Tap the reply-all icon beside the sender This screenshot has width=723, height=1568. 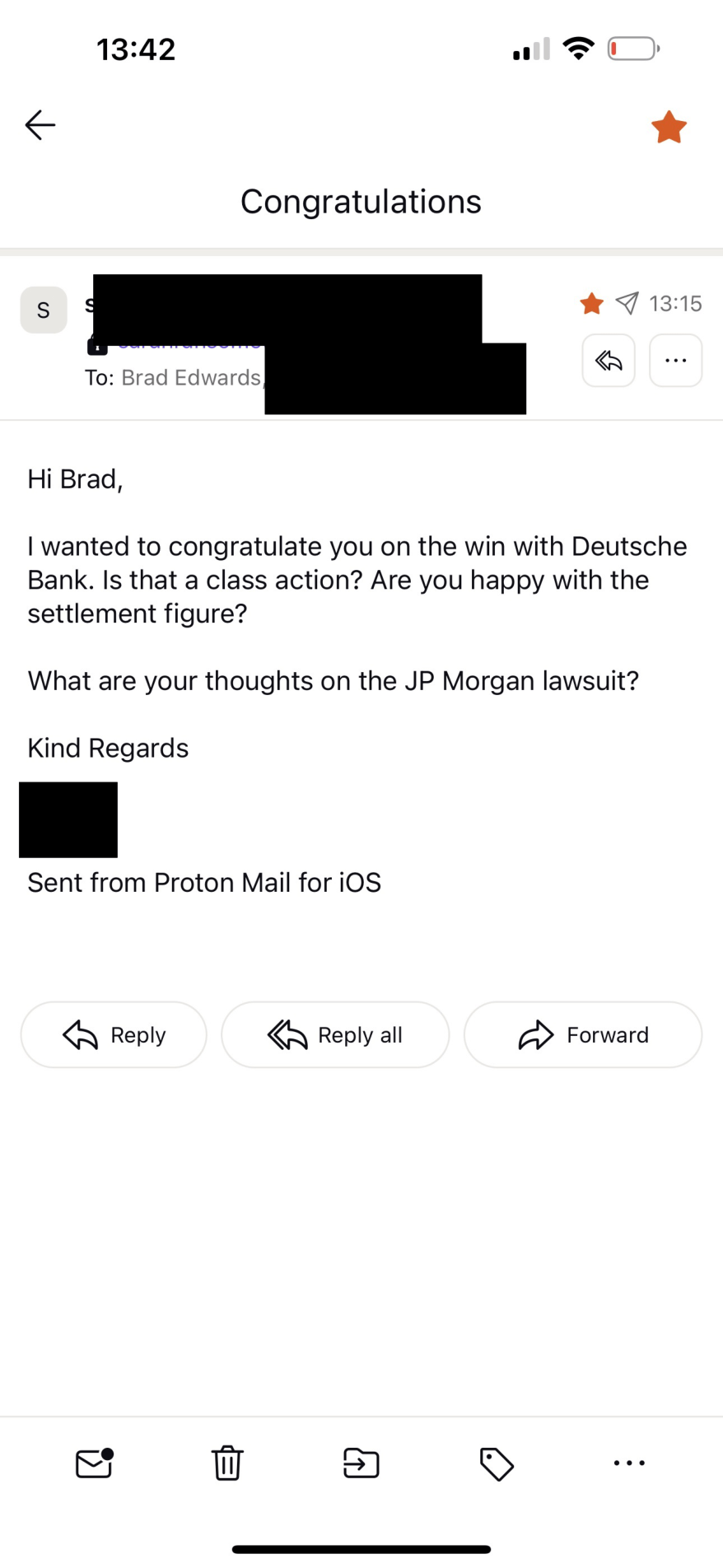pyautogui.click(x=609, y=361)
